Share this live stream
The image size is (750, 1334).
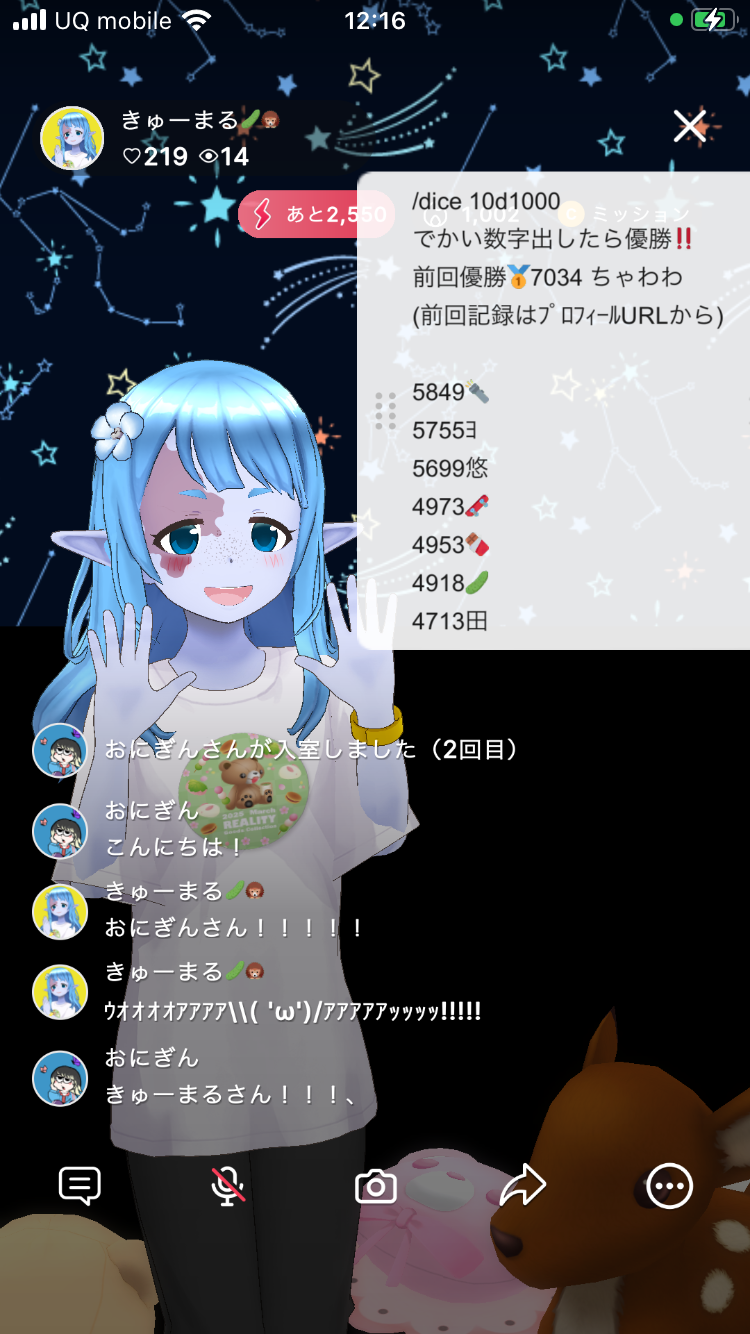pos(522,1186)
